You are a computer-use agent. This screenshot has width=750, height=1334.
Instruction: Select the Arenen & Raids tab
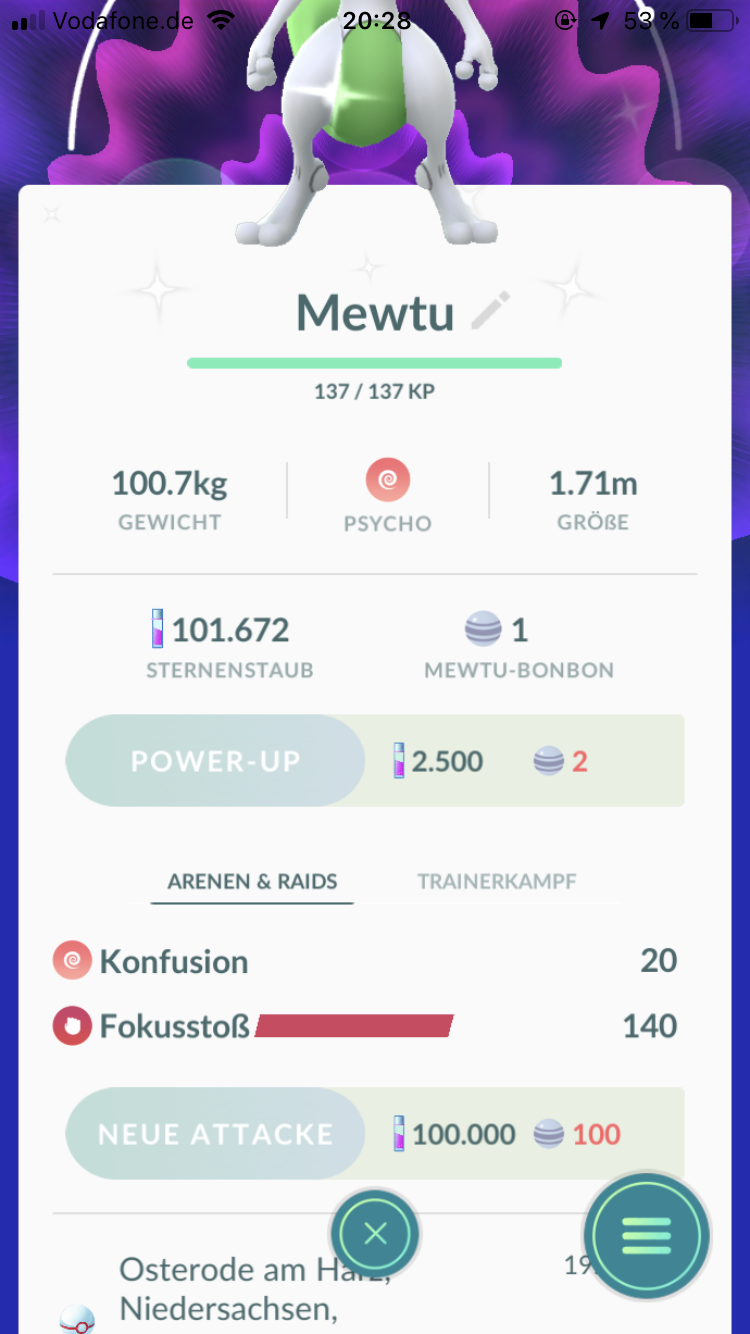click(x=252, y=881)
